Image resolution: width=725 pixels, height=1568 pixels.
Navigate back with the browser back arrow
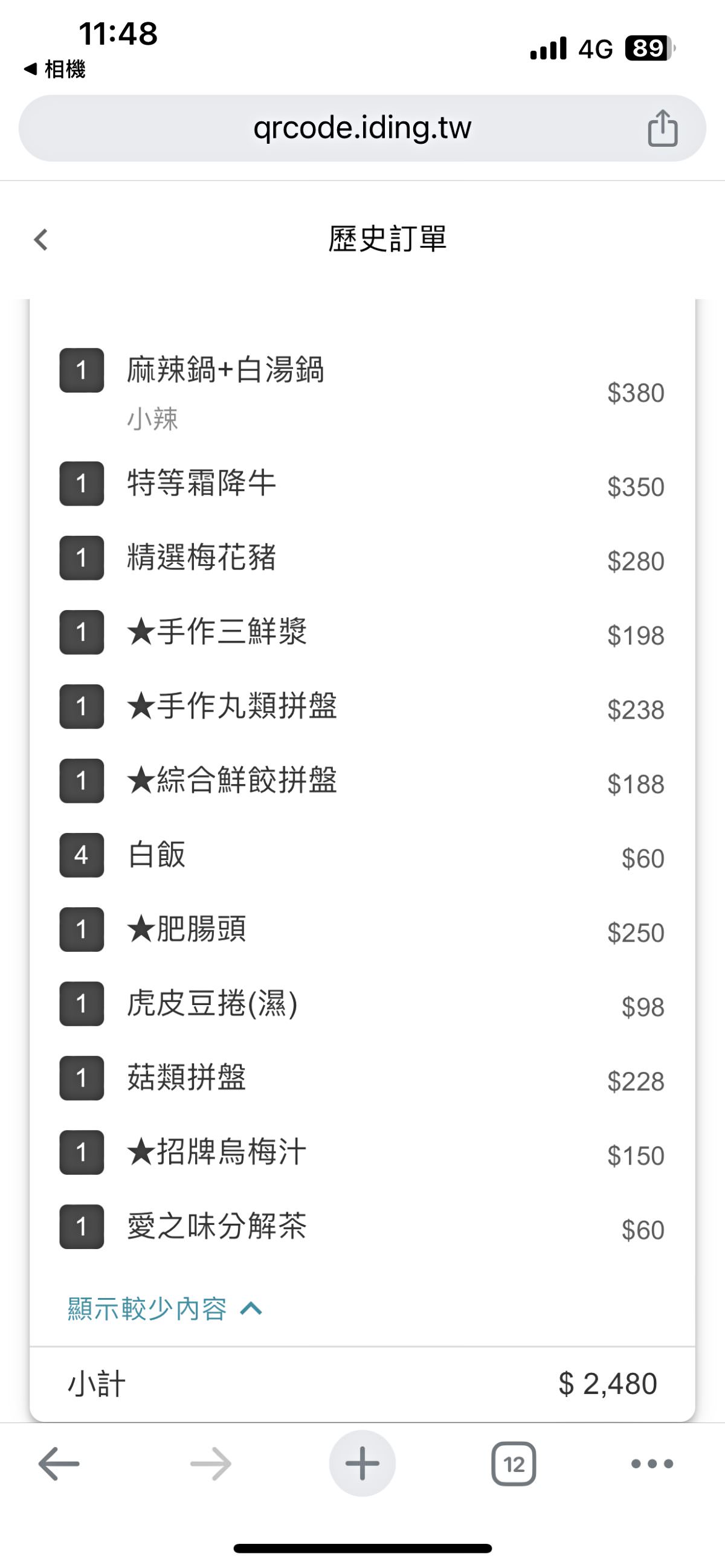(59, 1464)
